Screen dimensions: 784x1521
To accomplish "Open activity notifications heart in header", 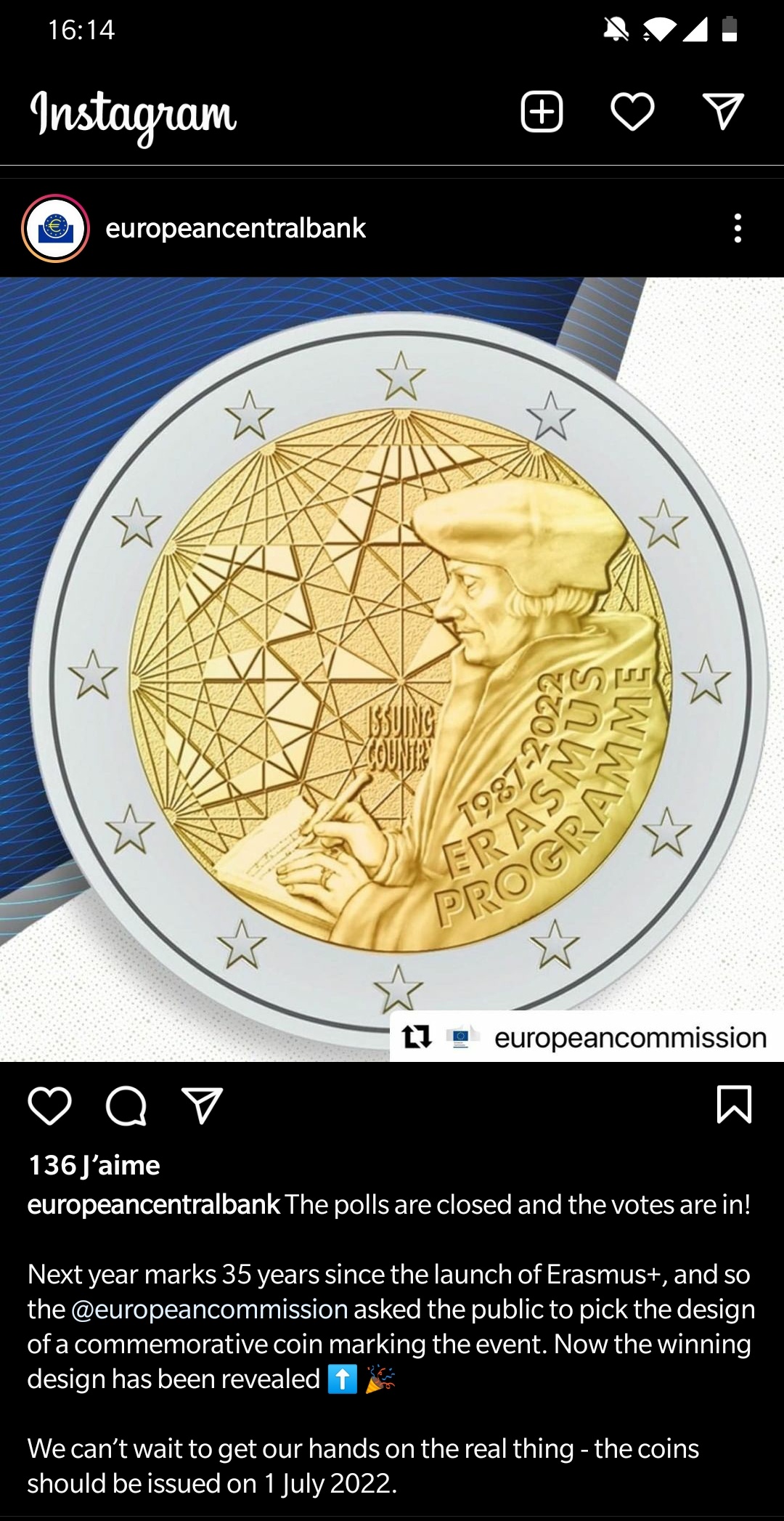I will (632, 112).
